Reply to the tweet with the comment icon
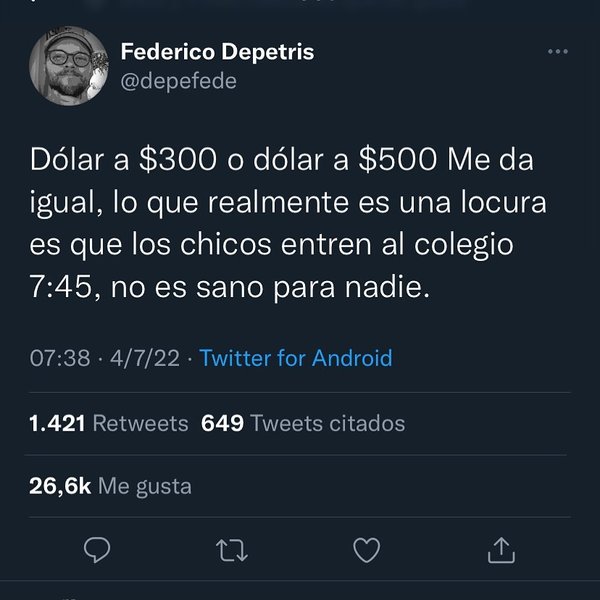This screenshot has height=600, width=600. tap(97, 549)
